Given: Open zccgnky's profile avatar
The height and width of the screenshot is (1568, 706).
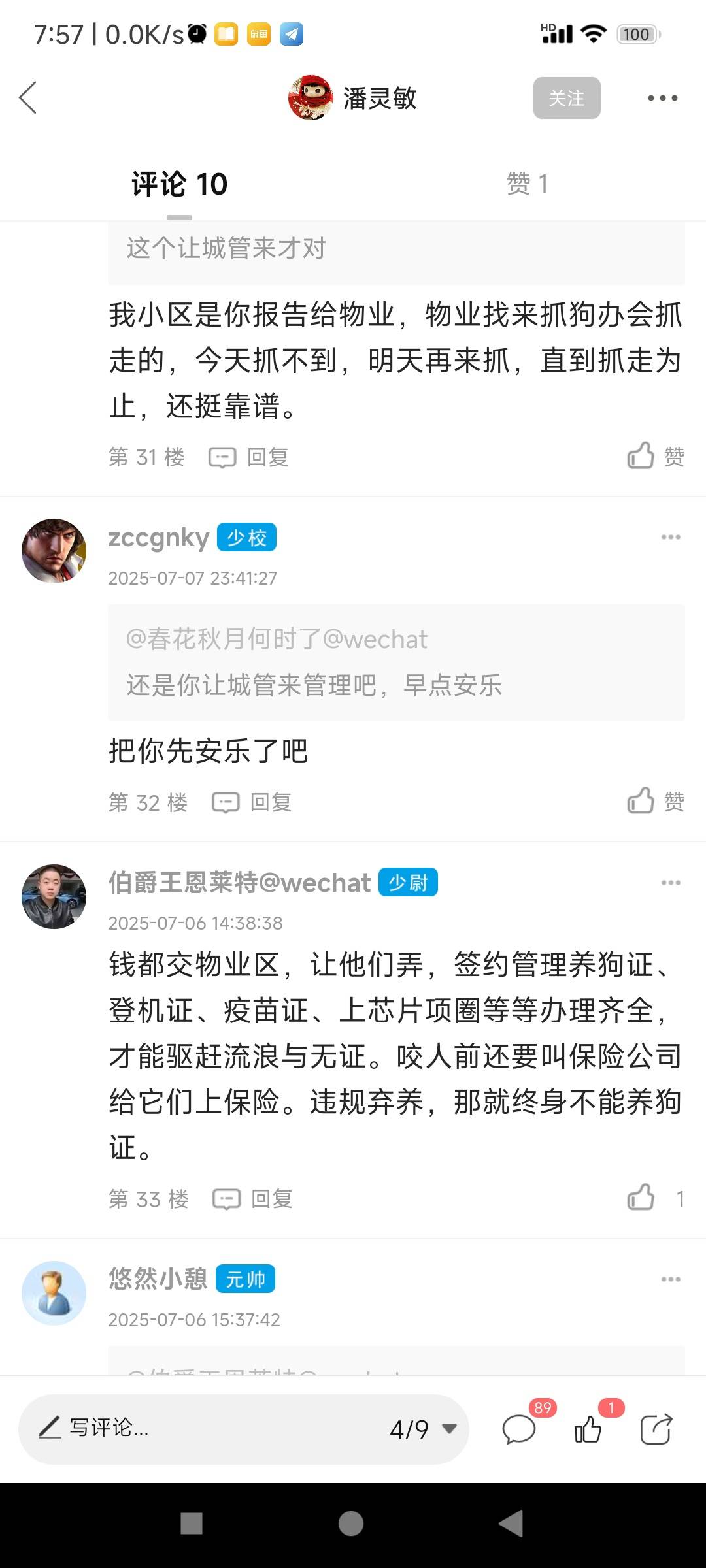Looking at the screenshot, I should tap(54, 551).
